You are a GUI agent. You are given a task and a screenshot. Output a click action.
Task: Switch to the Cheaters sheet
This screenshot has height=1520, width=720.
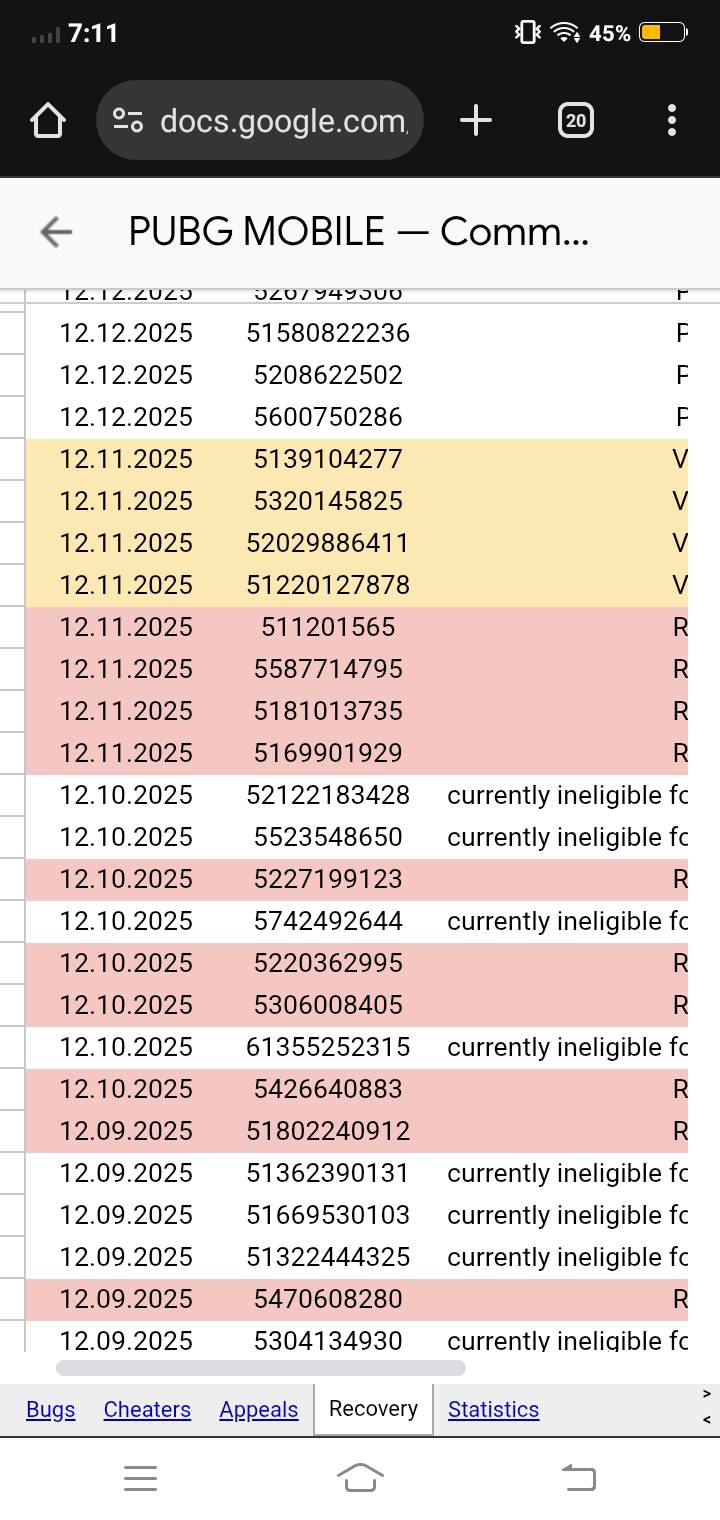[x=147, y=1409]
